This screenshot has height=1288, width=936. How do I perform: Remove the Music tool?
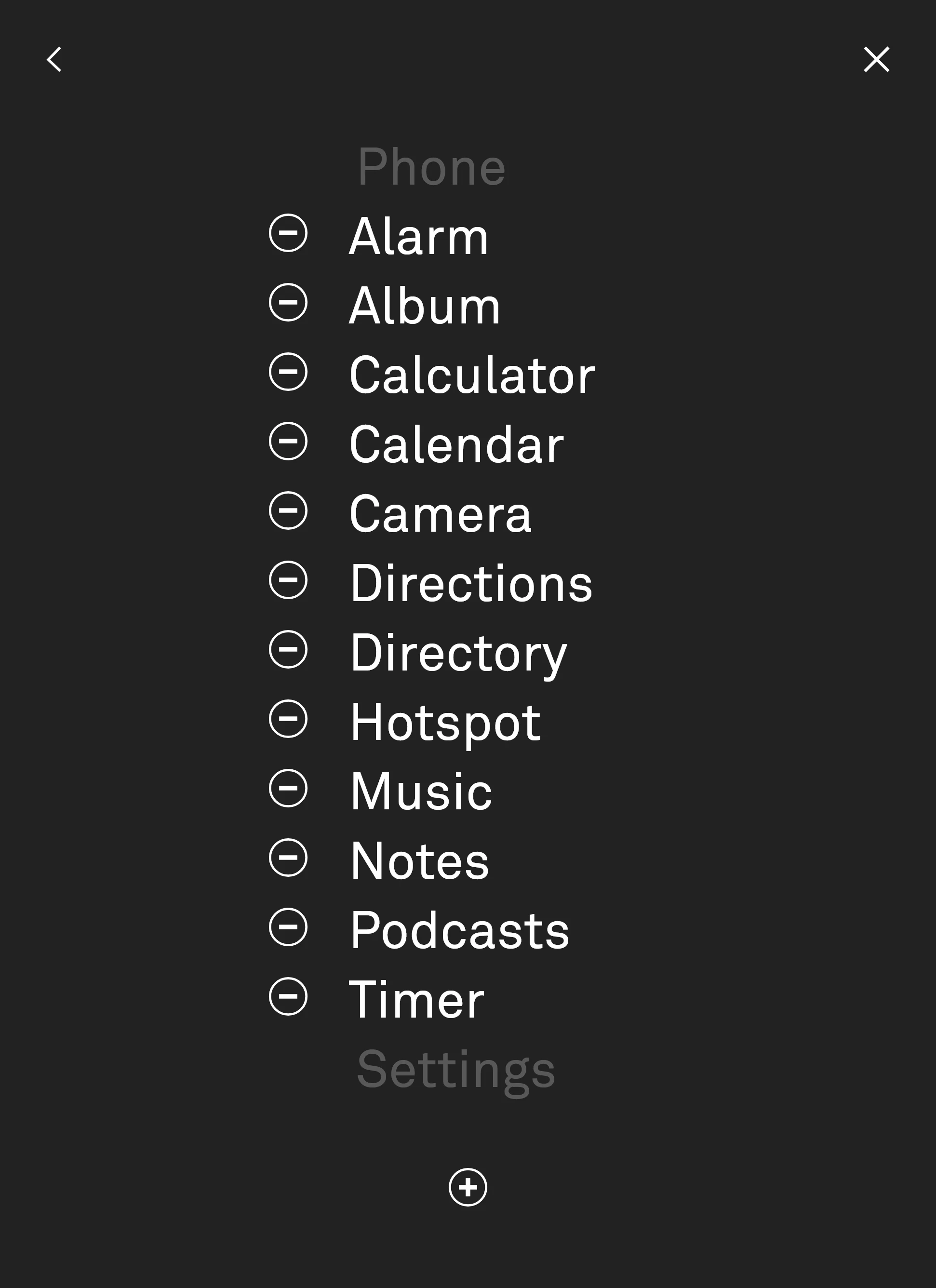[x=288, y=788]
